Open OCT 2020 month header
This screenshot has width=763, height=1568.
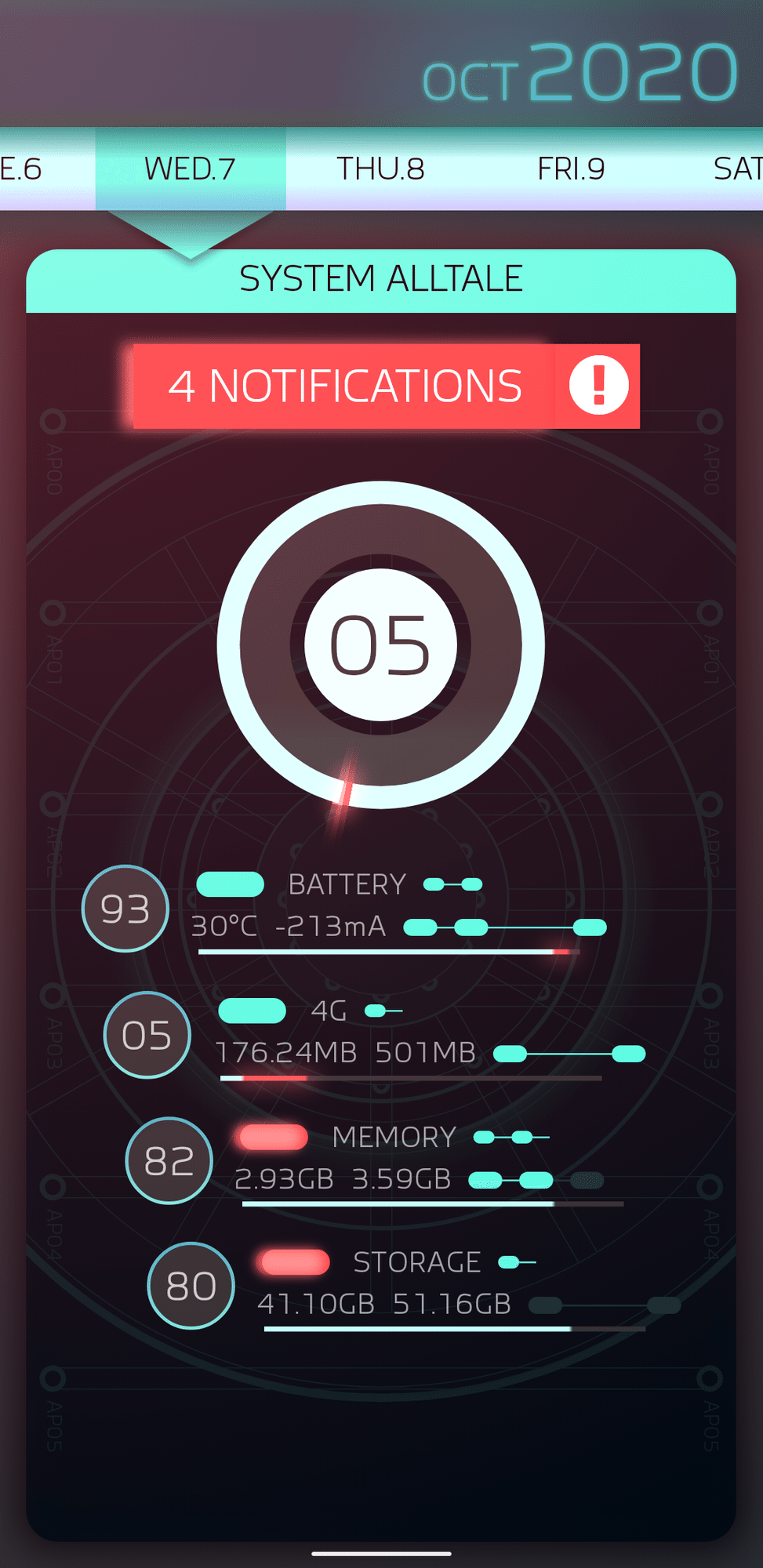point(581,72)
